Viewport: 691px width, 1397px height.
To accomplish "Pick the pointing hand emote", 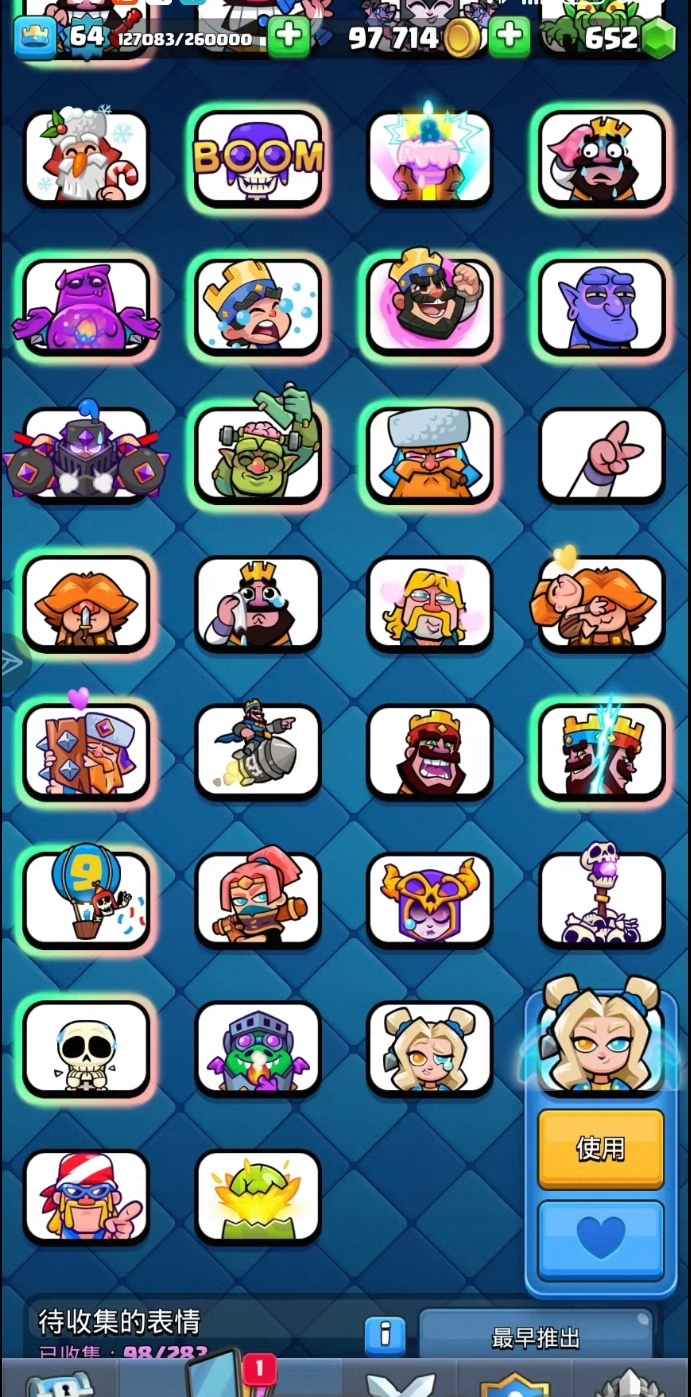I will (x=602, y=453).
